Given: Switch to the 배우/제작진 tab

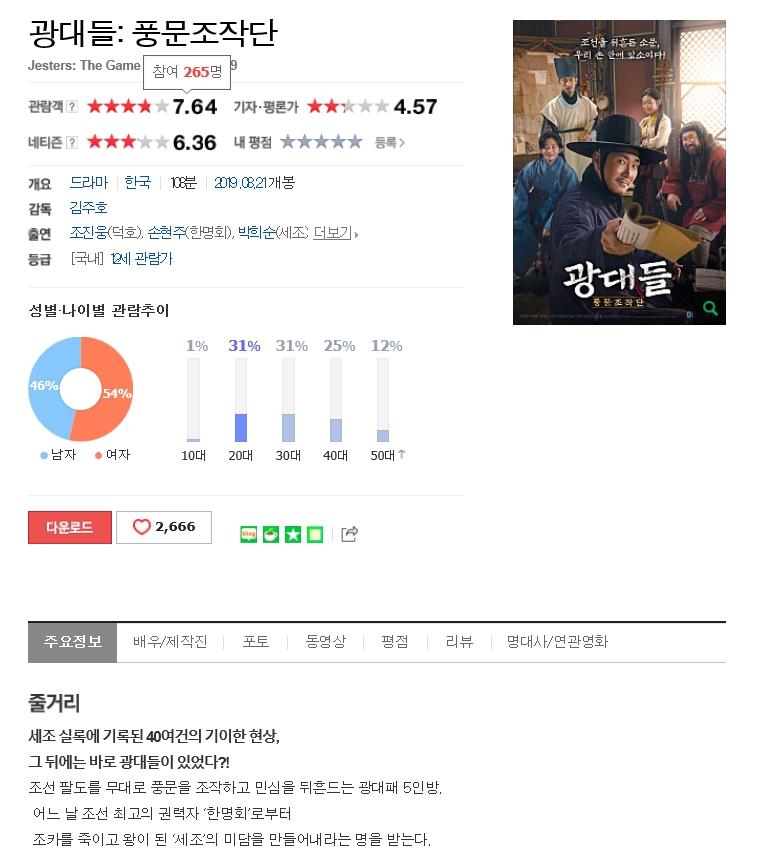Looking at the screenshot, I should click(170, 642).
